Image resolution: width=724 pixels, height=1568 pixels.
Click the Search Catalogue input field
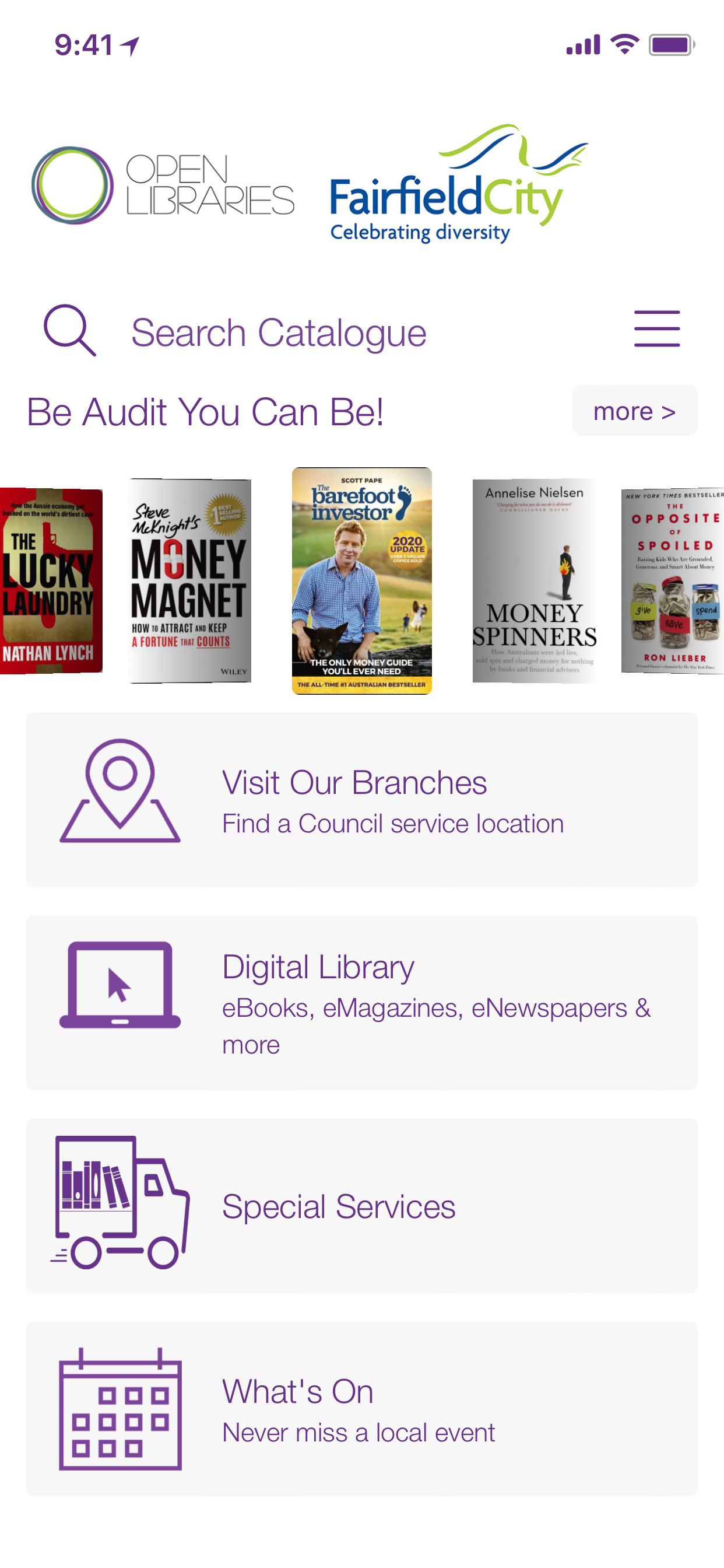279,331
